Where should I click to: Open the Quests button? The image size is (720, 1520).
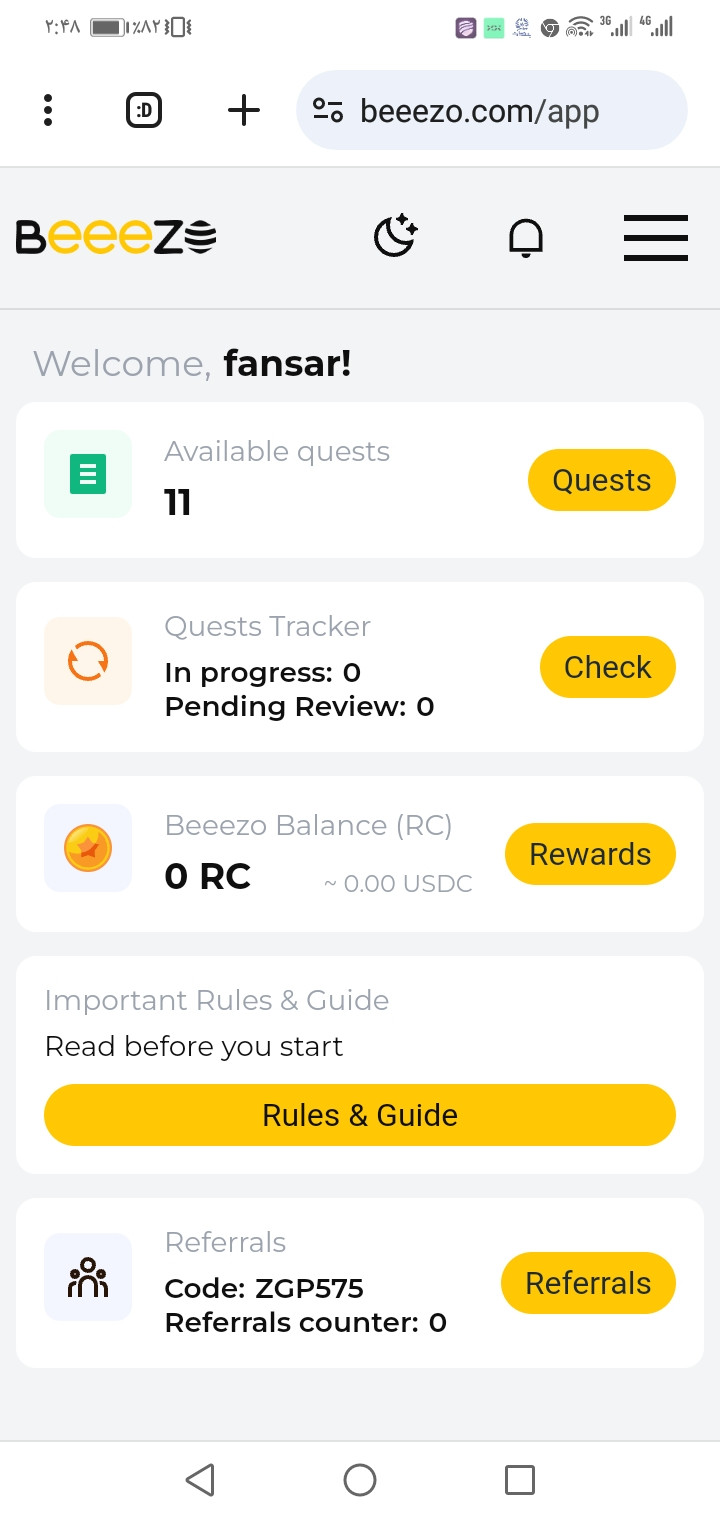602,480
